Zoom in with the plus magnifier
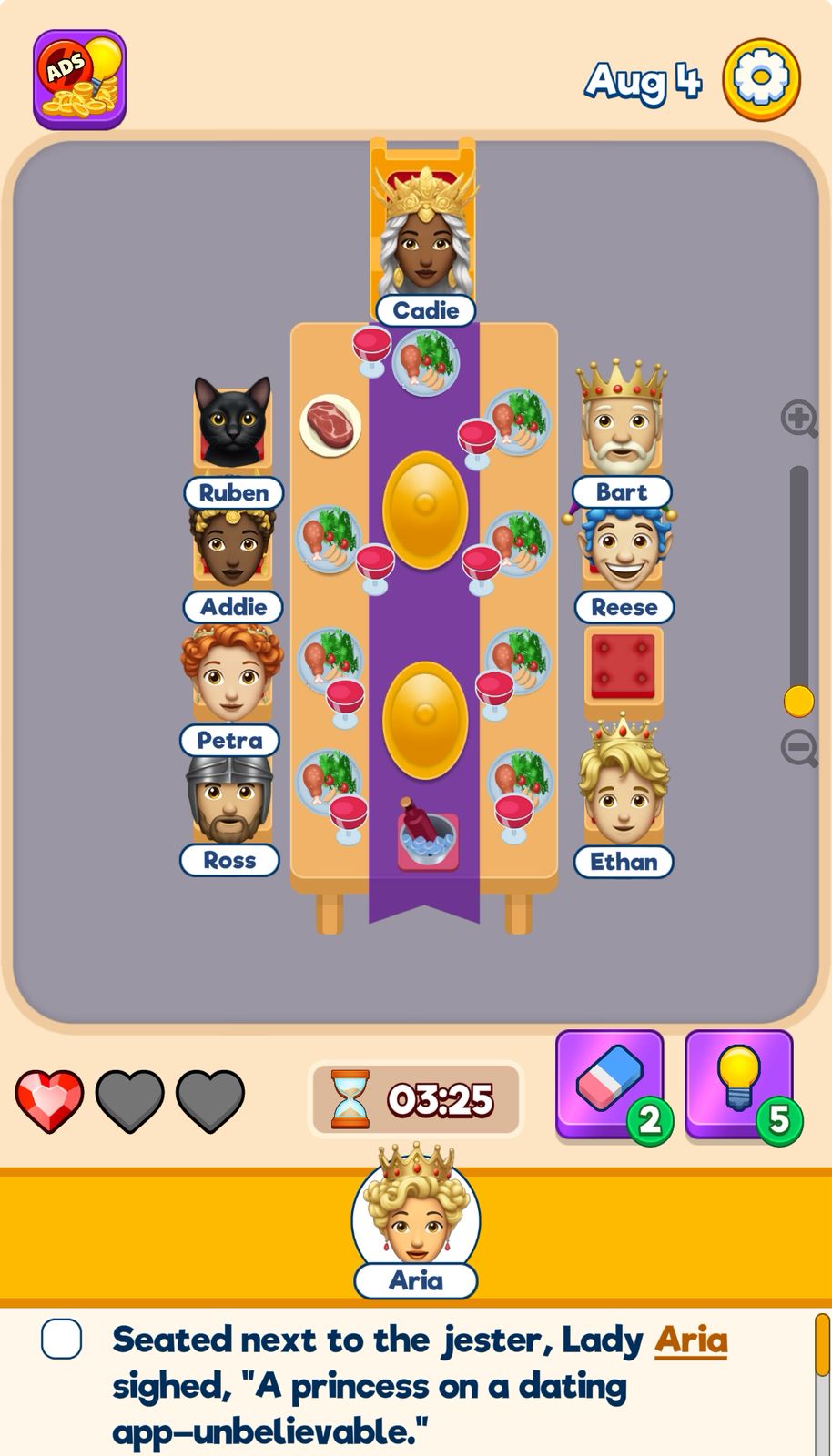Viewport: 832px width, 1456px height. [x=798, y=419]
